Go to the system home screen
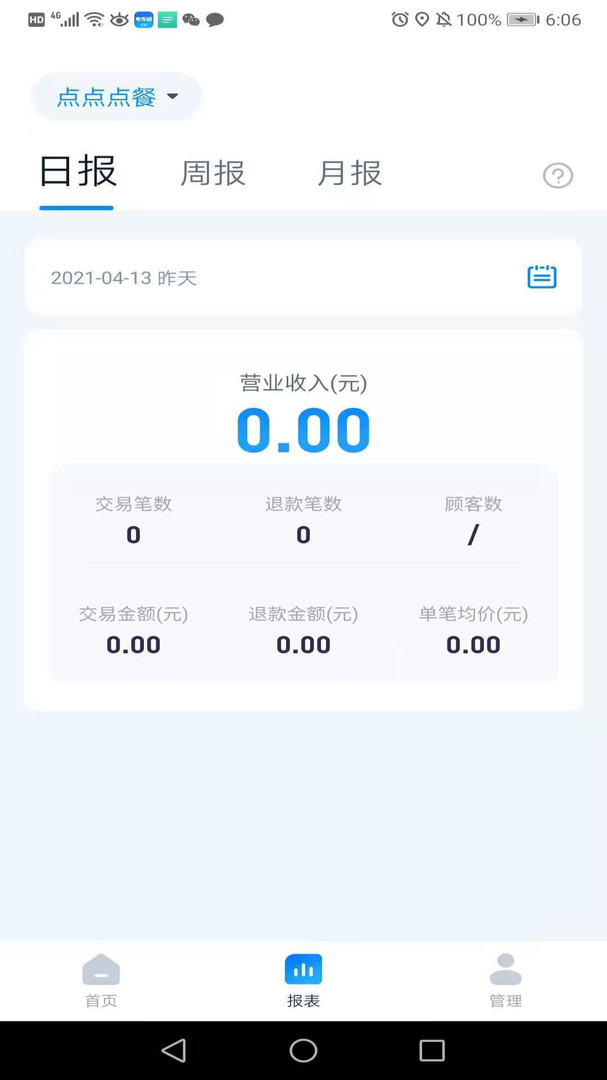 (303, 1050)
